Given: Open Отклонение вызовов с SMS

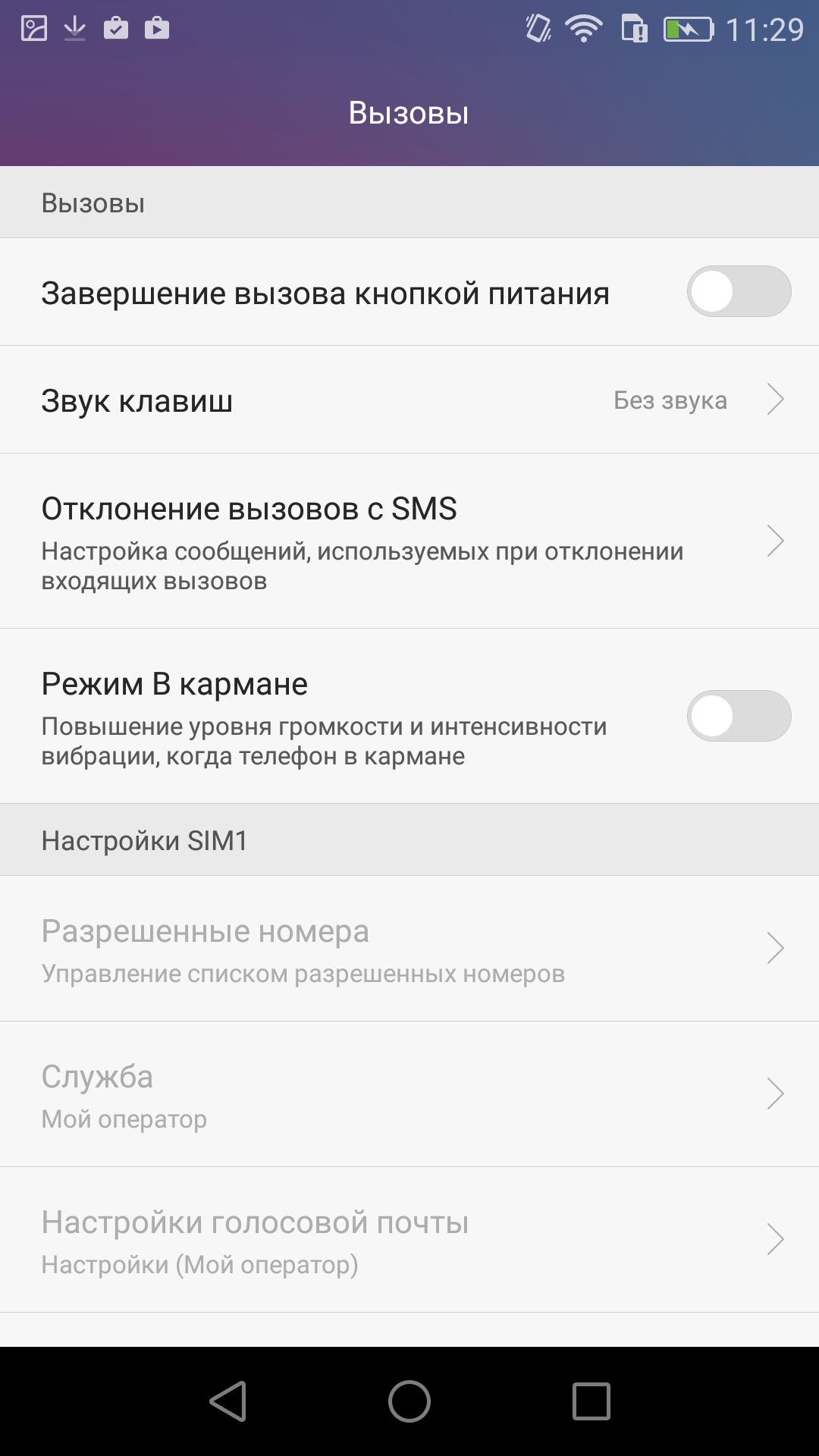Looking at the screenshot, I should [x=409, y=541].
